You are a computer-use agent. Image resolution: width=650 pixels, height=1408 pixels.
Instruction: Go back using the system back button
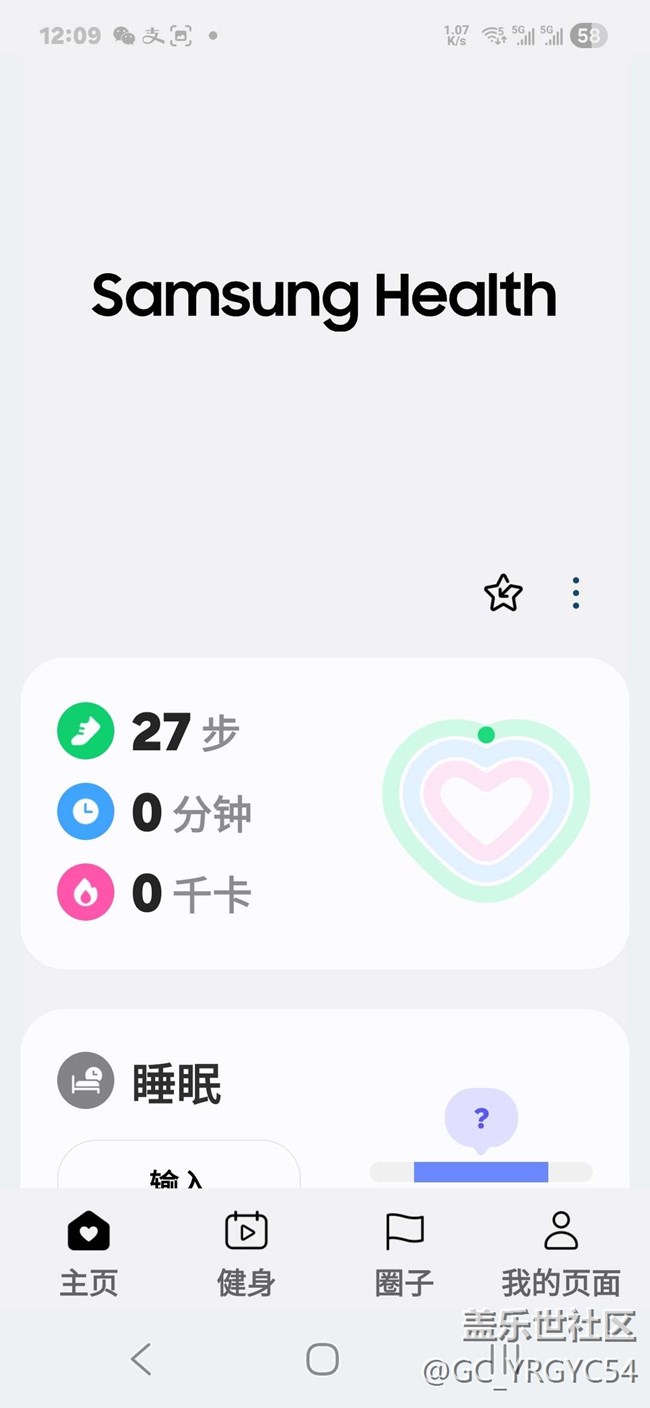click(x=141, y=1359)
